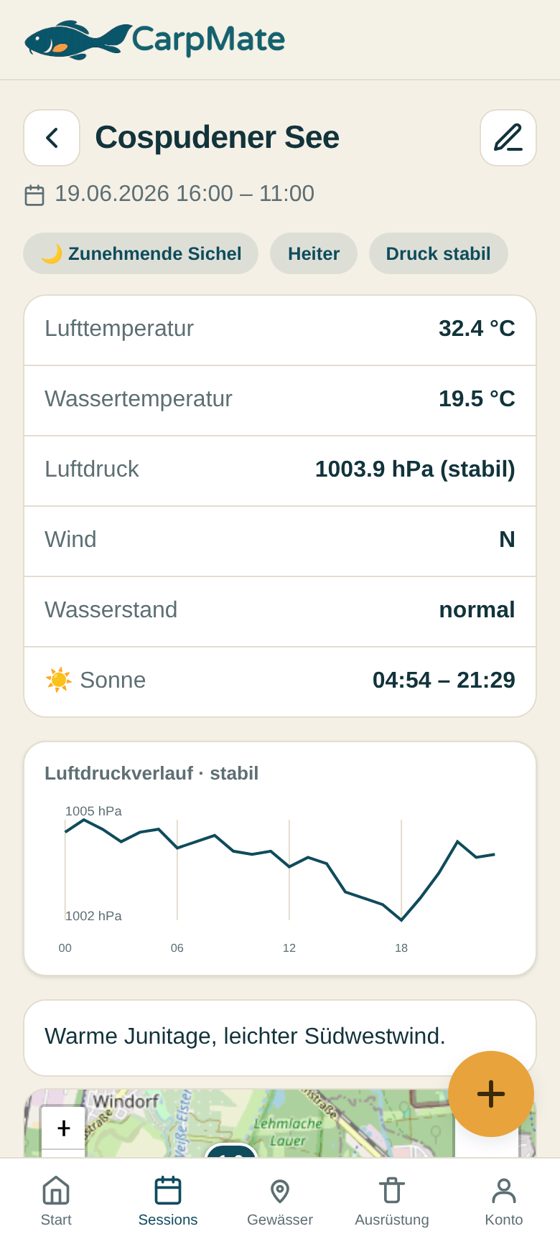Go to the Konto tab
The width and height of the screenshot is (560, 1249).
(x=504, y=1203)
